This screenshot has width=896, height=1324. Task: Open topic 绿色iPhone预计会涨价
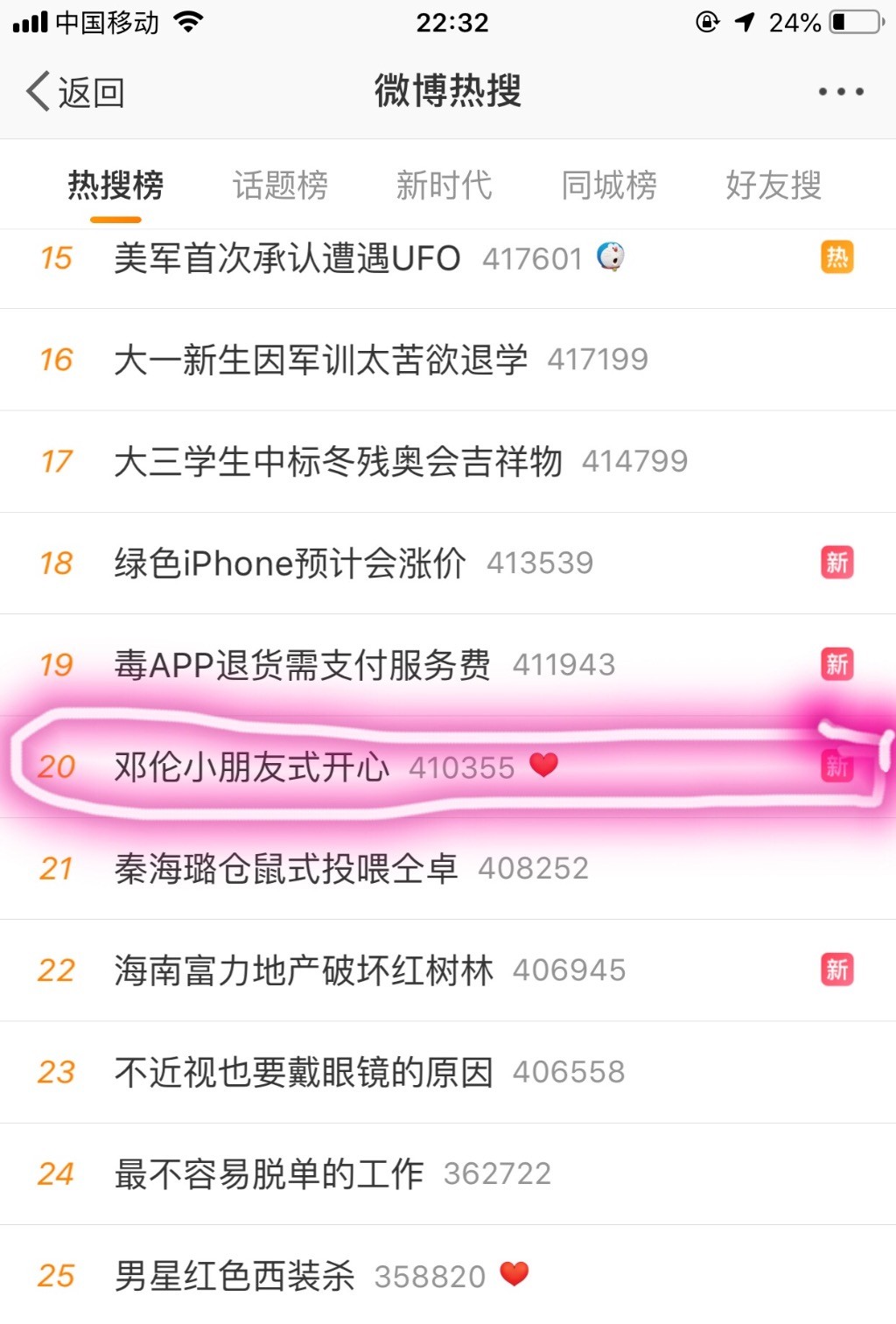(290, 564)
